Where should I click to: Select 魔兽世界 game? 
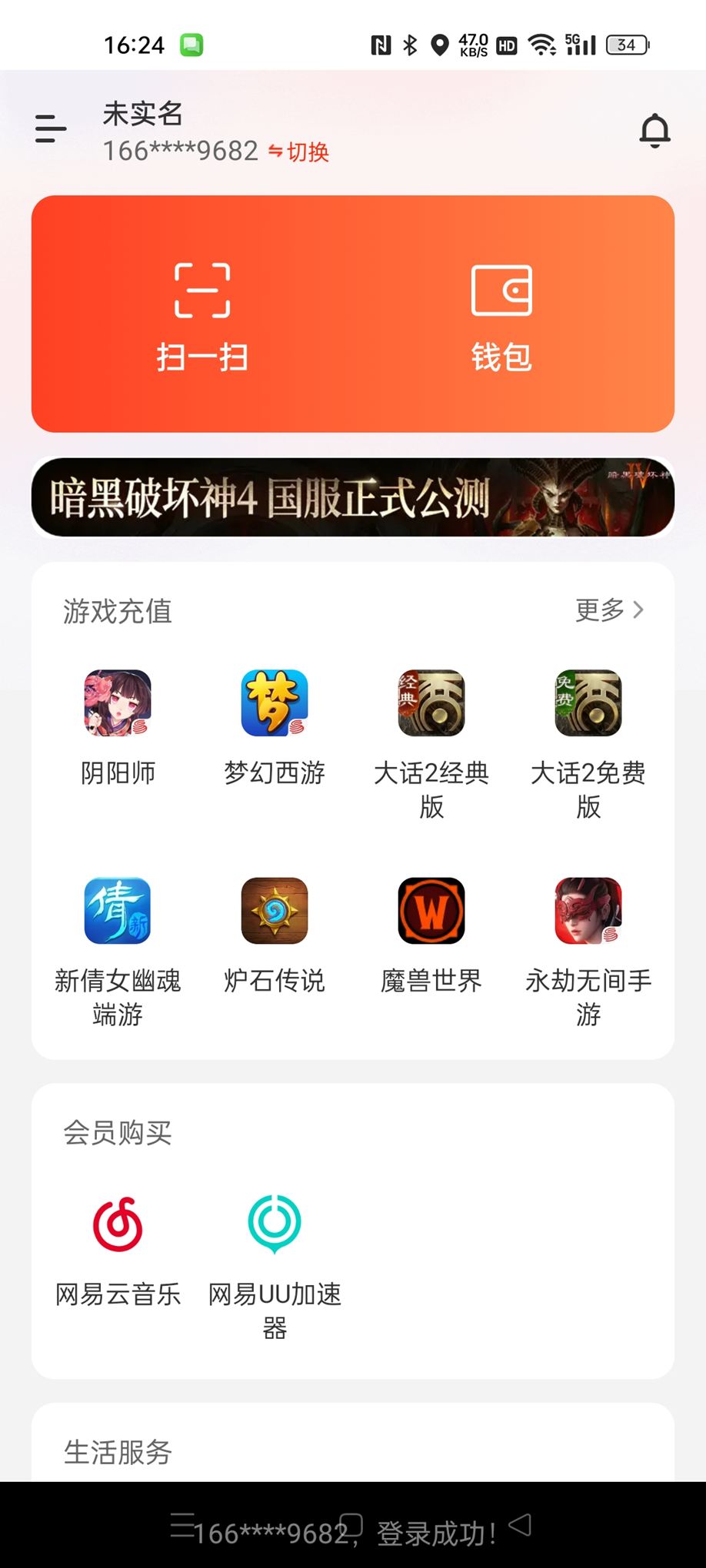point(431,932)
